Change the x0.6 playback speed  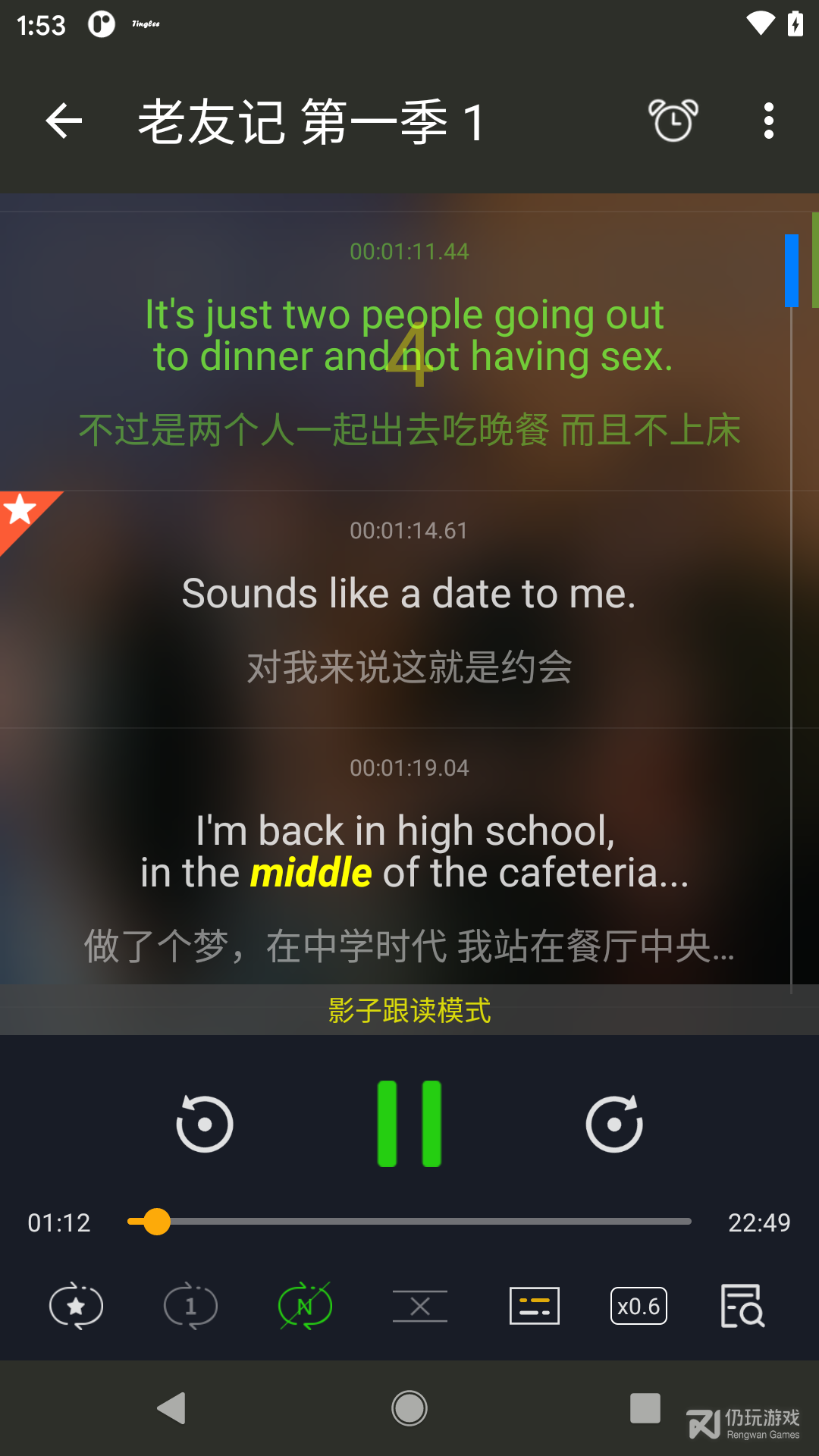[x=639, y=1306]
